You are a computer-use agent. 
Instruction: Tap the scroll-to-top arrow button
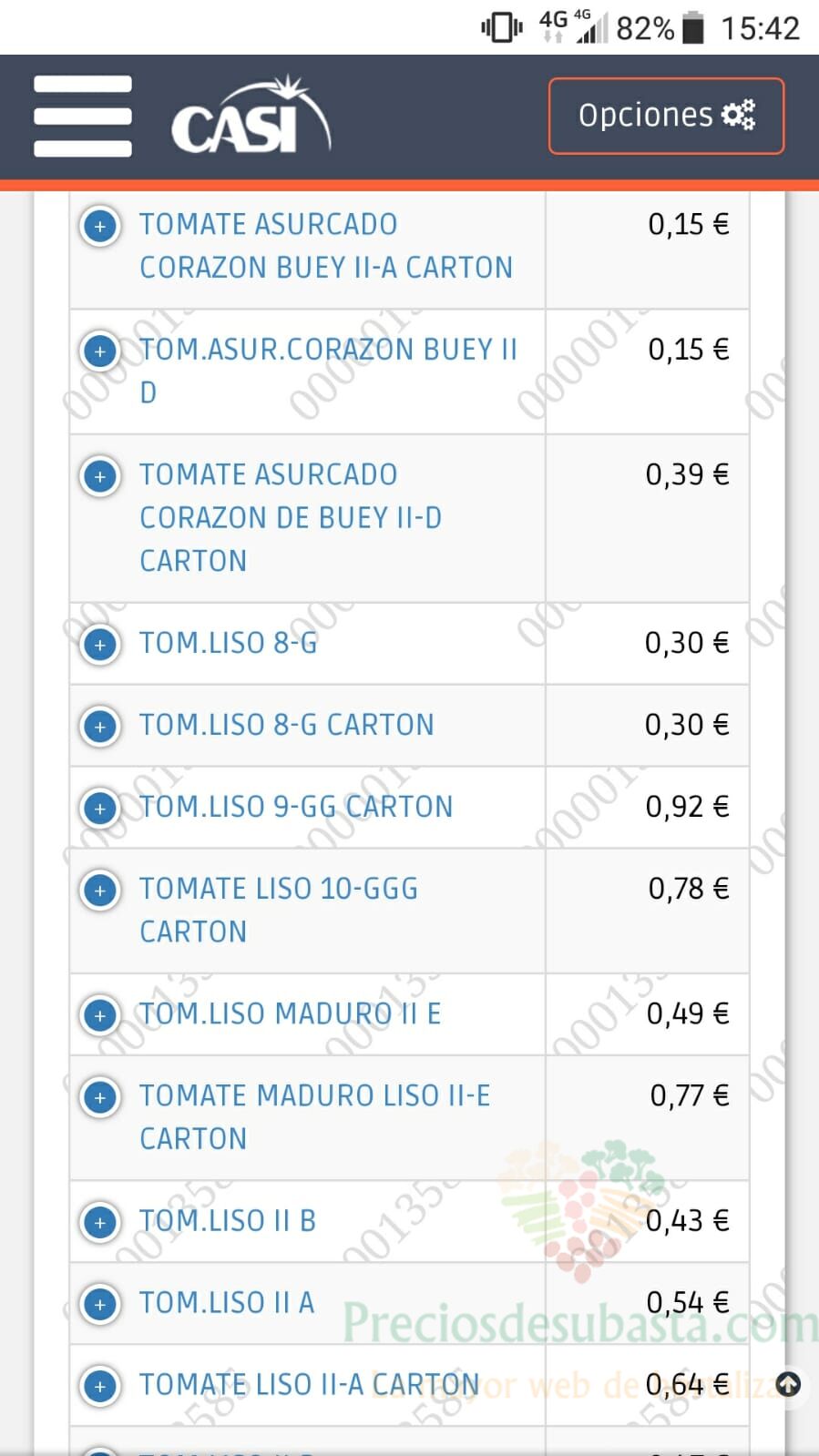pos(788,1385)
